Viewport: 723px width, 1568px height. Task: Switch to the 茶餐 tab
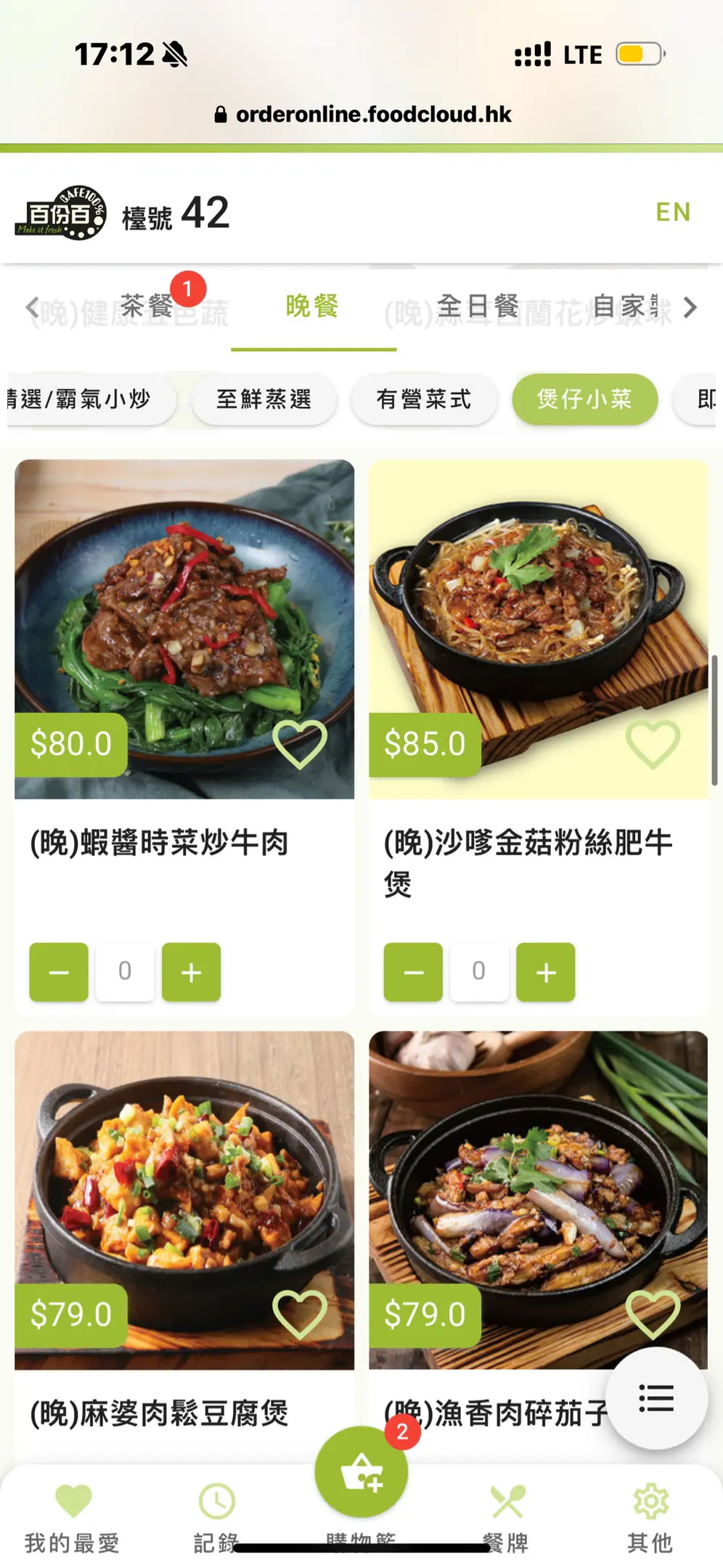click(147, 306)
